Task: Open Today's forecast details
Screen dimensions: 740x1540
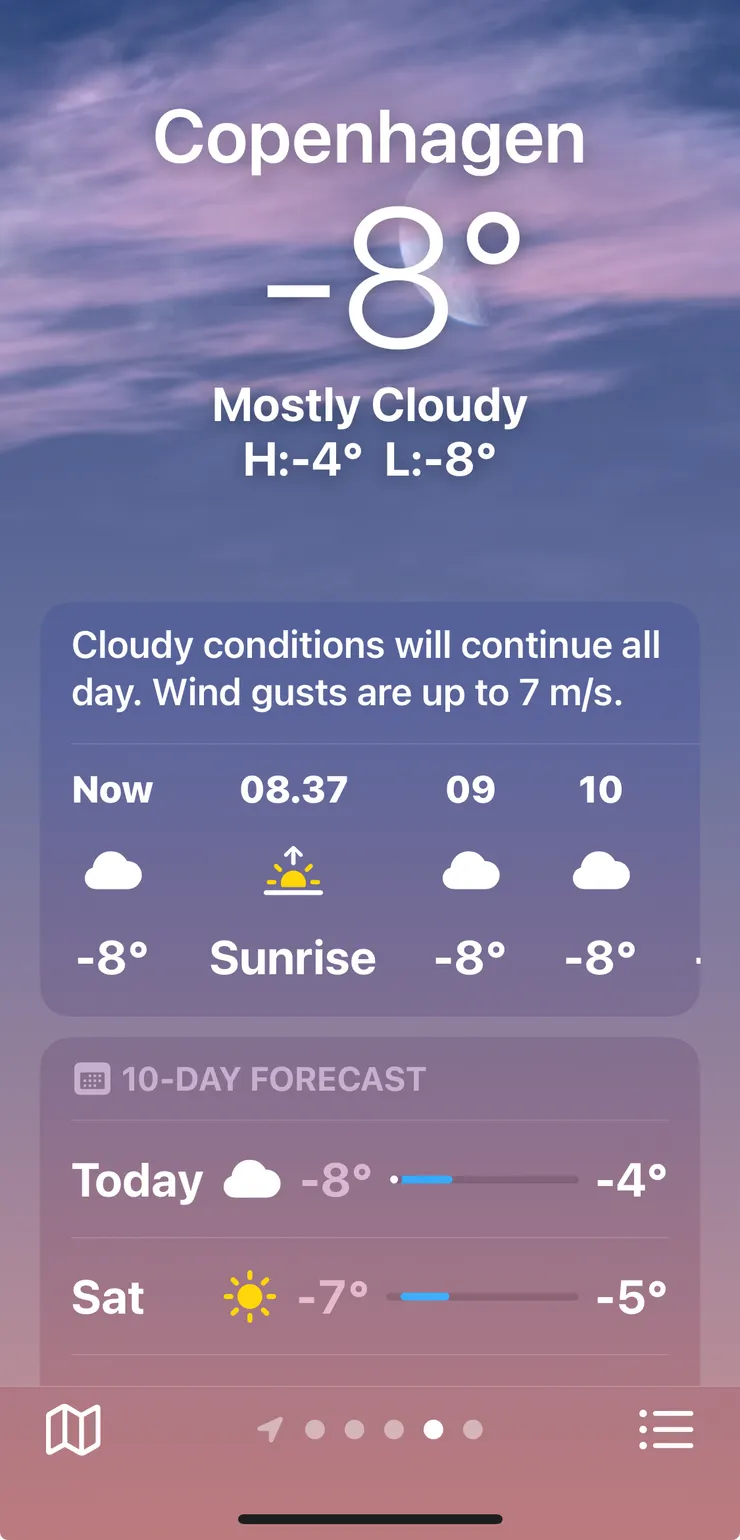Action: 369,1180
